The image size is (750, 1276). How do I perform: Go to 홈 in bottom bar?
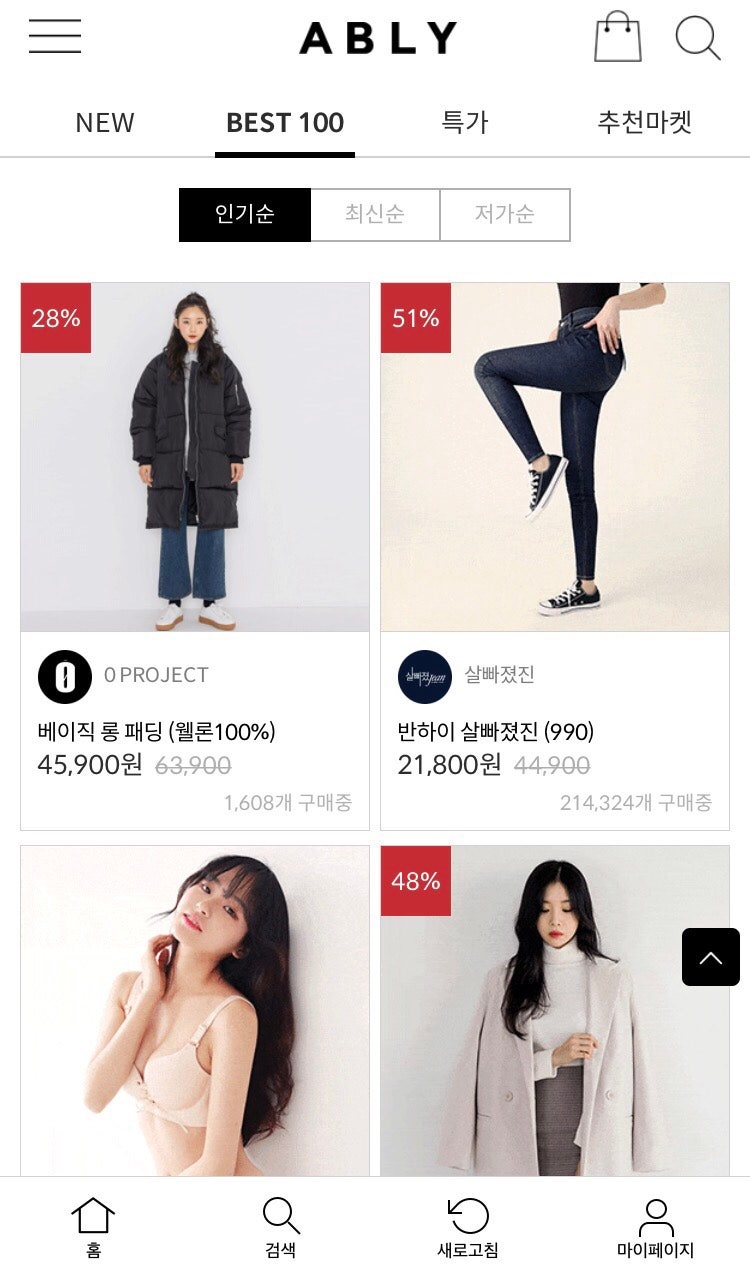93,1228
